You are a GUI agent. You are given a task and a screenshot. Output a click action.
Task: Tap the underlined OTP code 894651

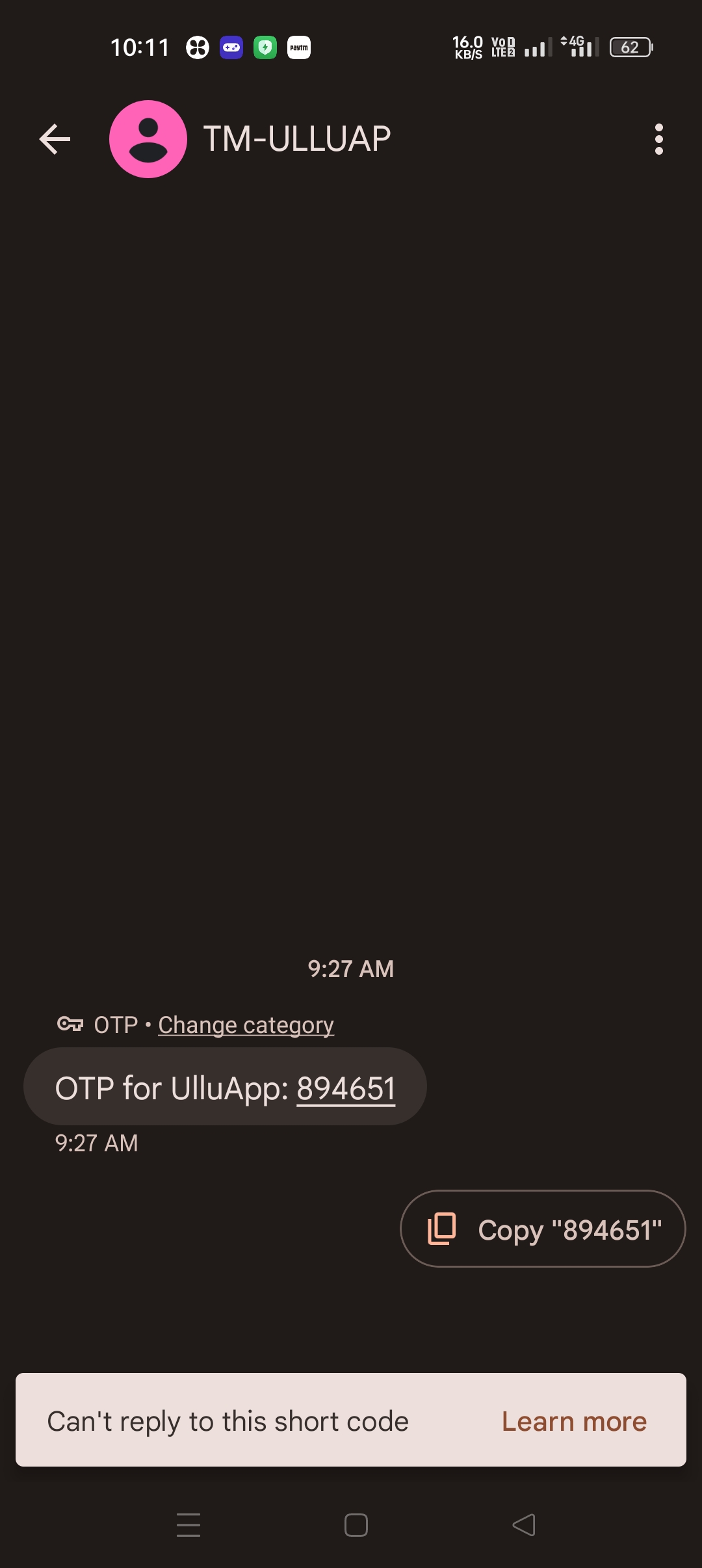tap(346, 1088)
